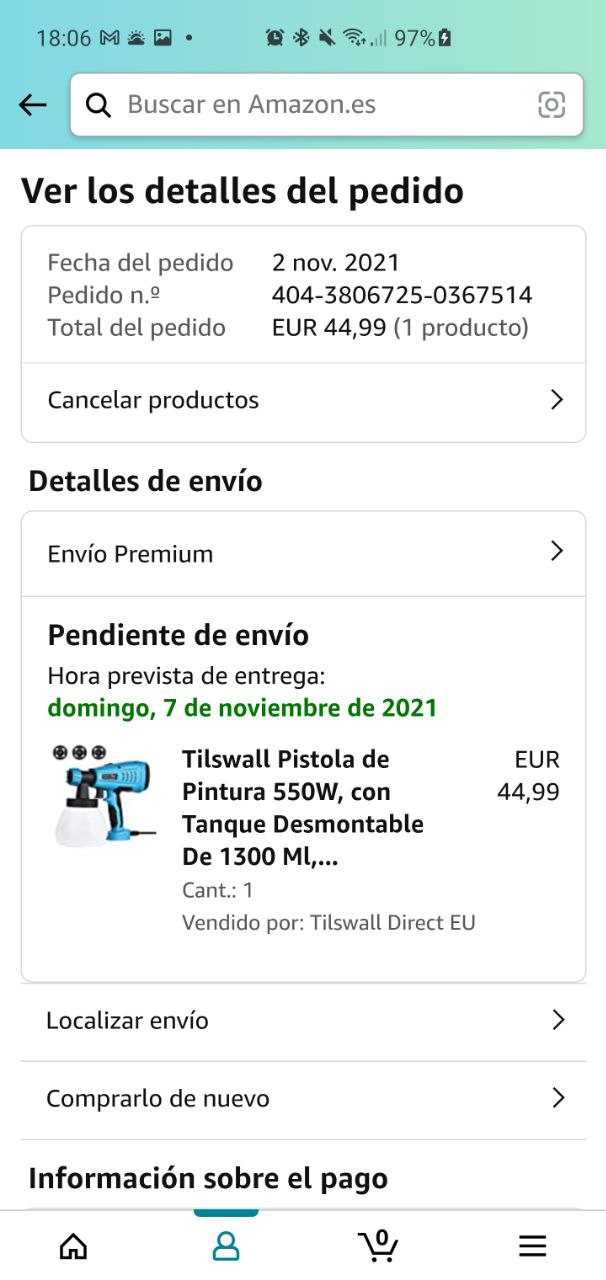Choose Comprarlo de nuevo
Viewport: 606px width, 1280px height.
[x=303, y=1099]
